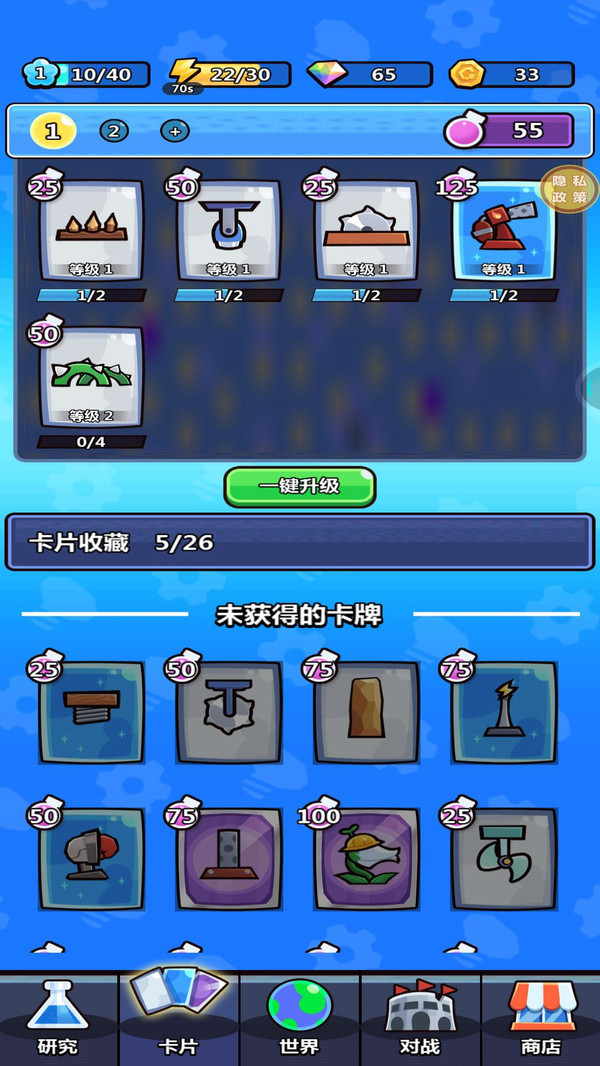This screenshot has width=600, height=1066.
Task: Select the green 等级 2 card
Action: (x=91, y=376)
